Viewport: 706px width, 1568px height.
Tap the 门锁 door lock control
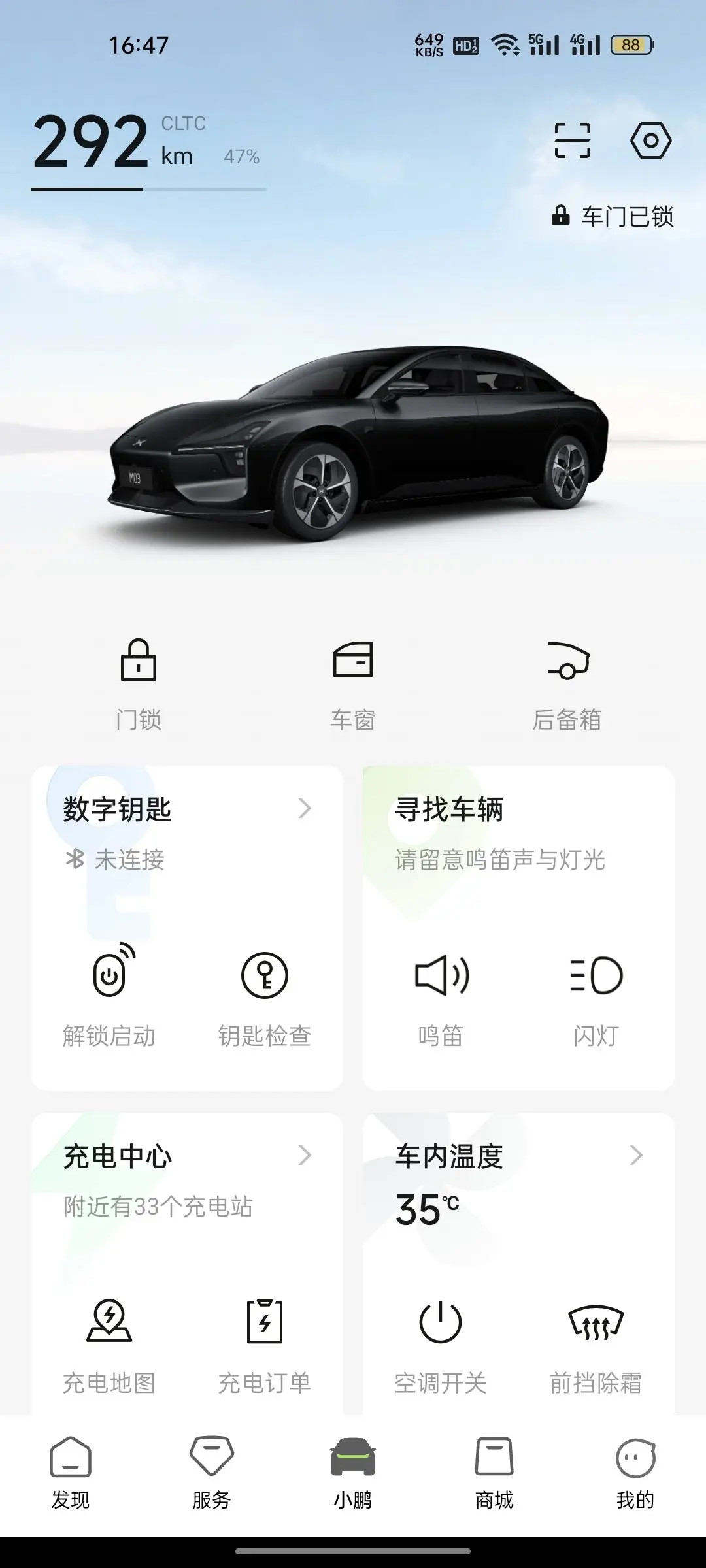point(139,683)
